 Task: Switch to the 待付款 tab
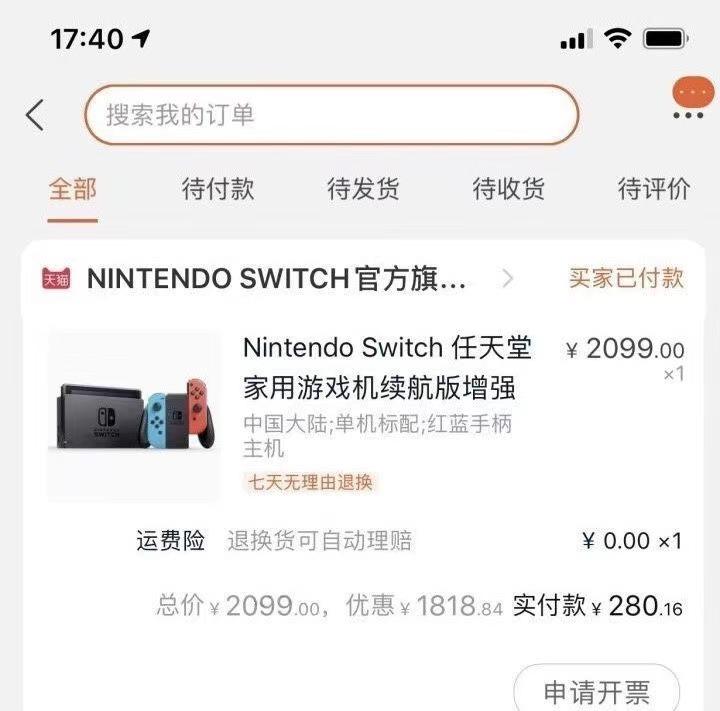click(218, 189)
